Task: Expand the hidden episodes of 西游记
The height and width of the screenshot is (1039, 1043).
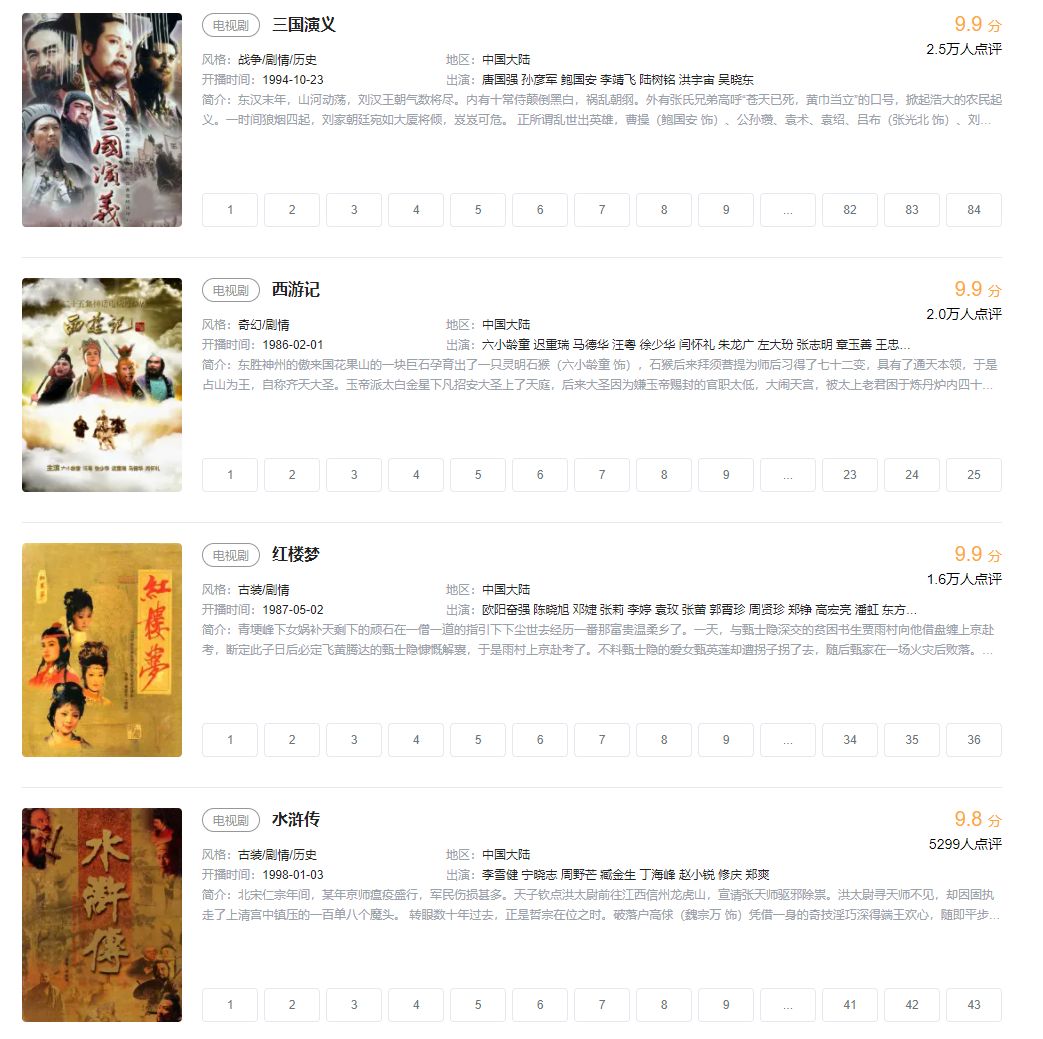Action: pos(787,475)
